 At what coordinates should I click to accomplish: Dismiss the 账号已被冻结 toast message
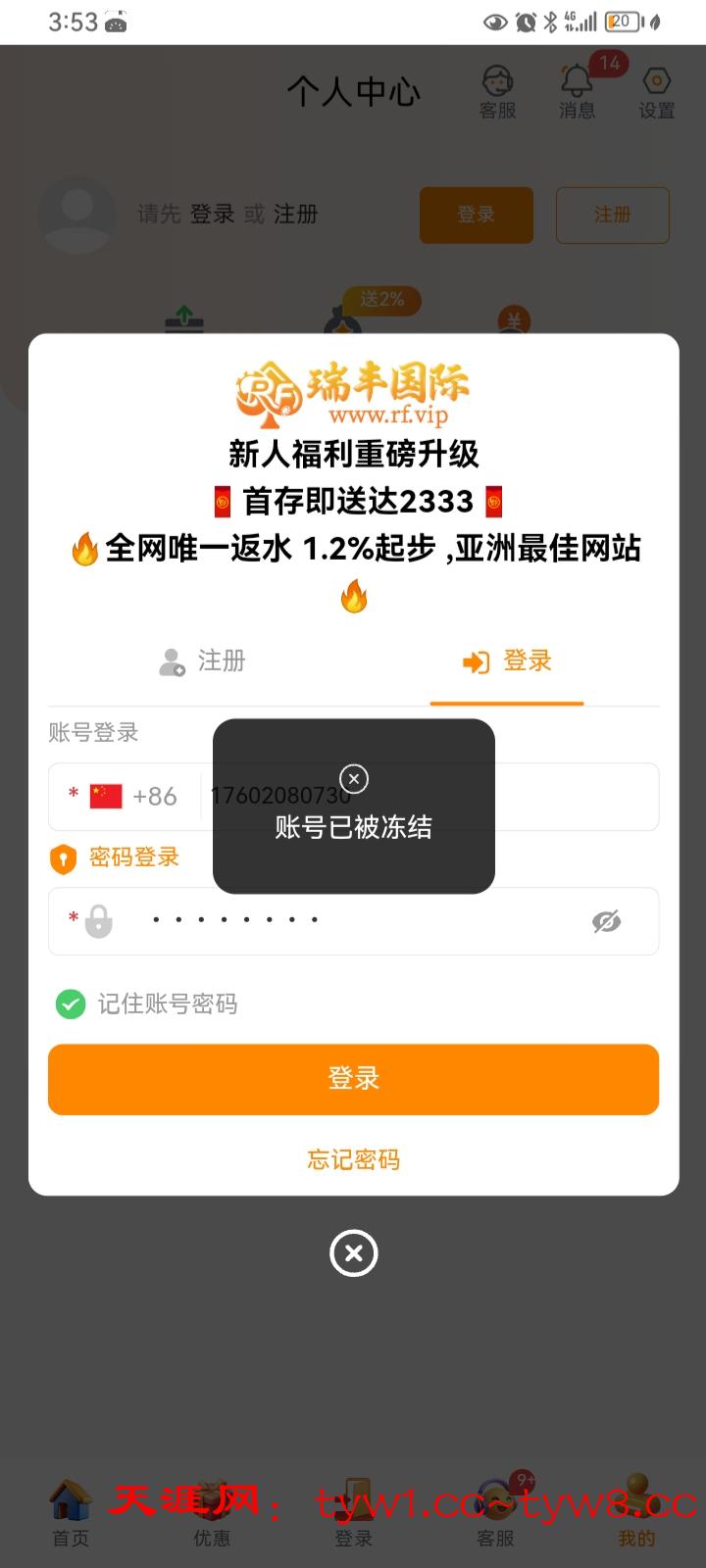point(354,779)
